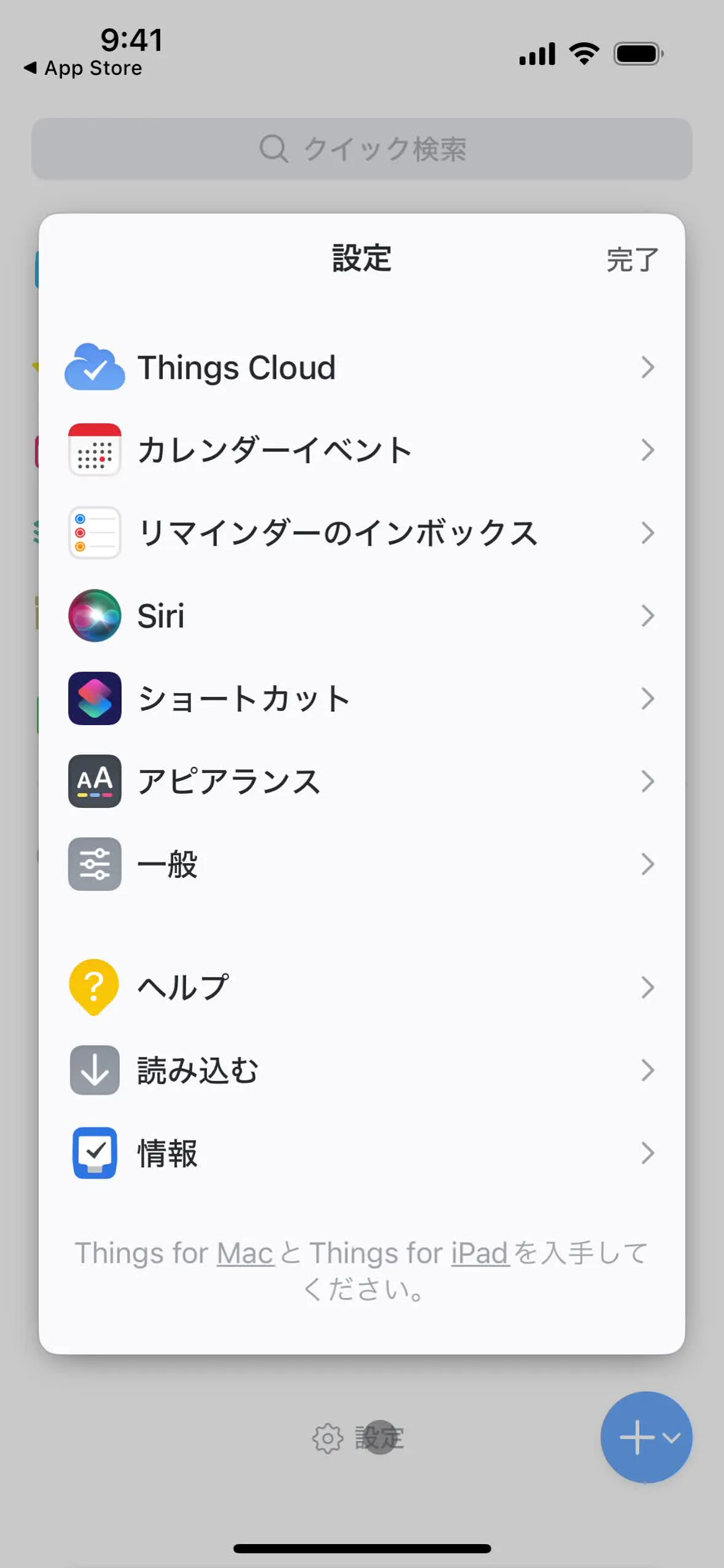724x1568 pixels.
Task: Return to App Store via back link
Action: click(x=83, y=68)
